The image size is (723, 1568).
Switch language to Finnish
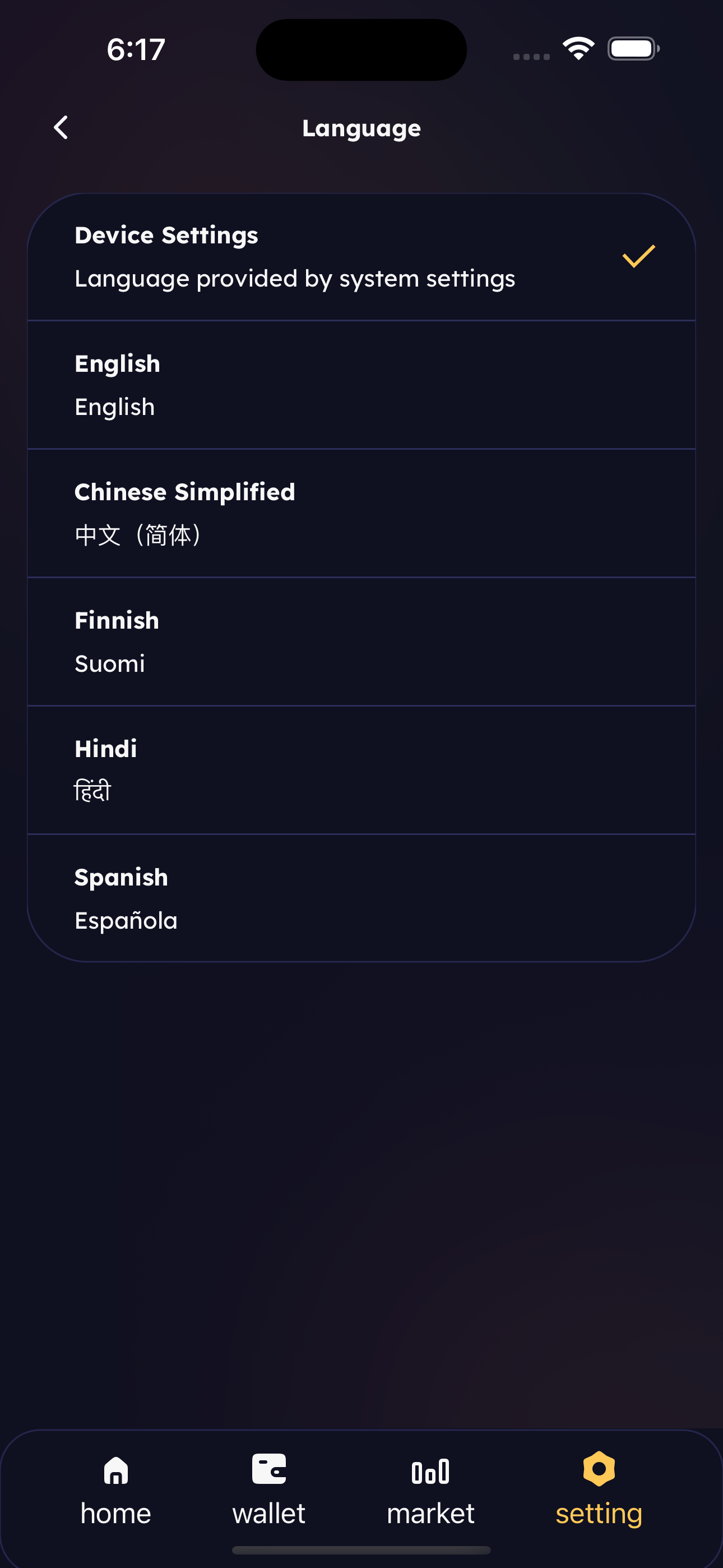pos(361,642)
